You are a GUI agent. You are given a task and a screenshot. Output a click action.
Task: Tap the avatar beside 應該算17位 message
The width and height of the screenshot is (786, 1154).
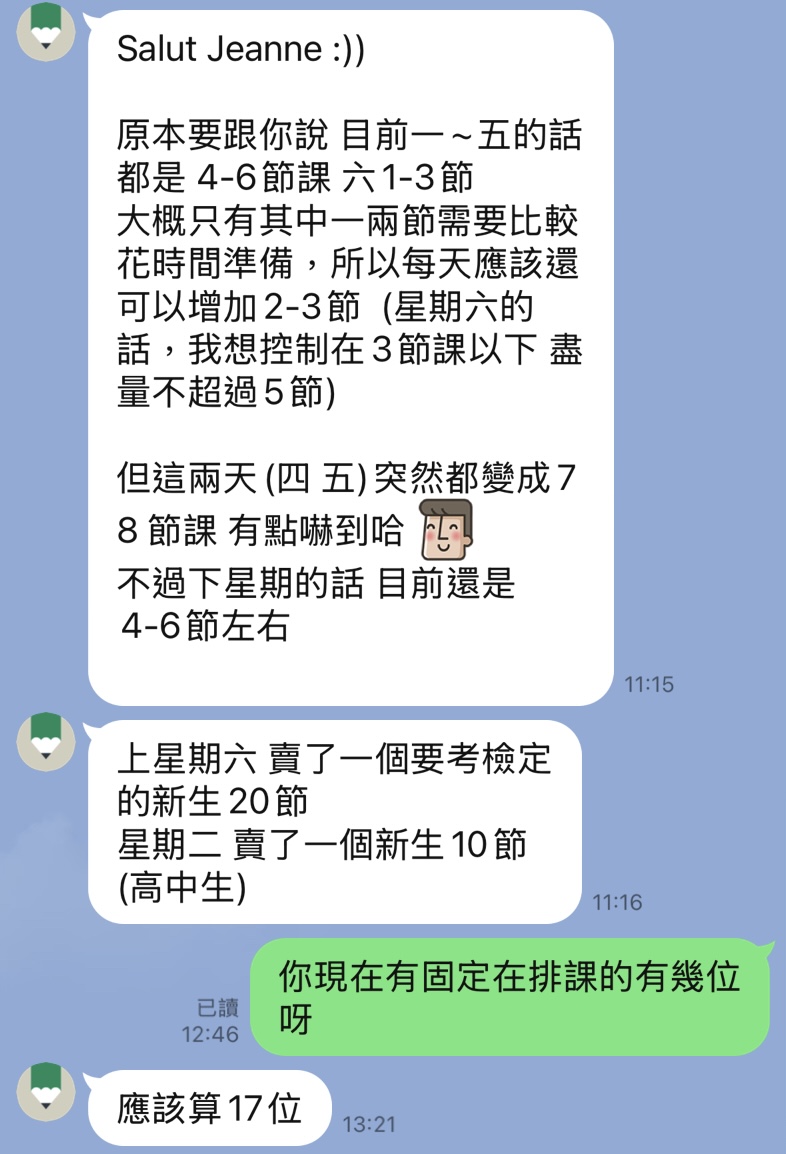[x=46, y=1091]
